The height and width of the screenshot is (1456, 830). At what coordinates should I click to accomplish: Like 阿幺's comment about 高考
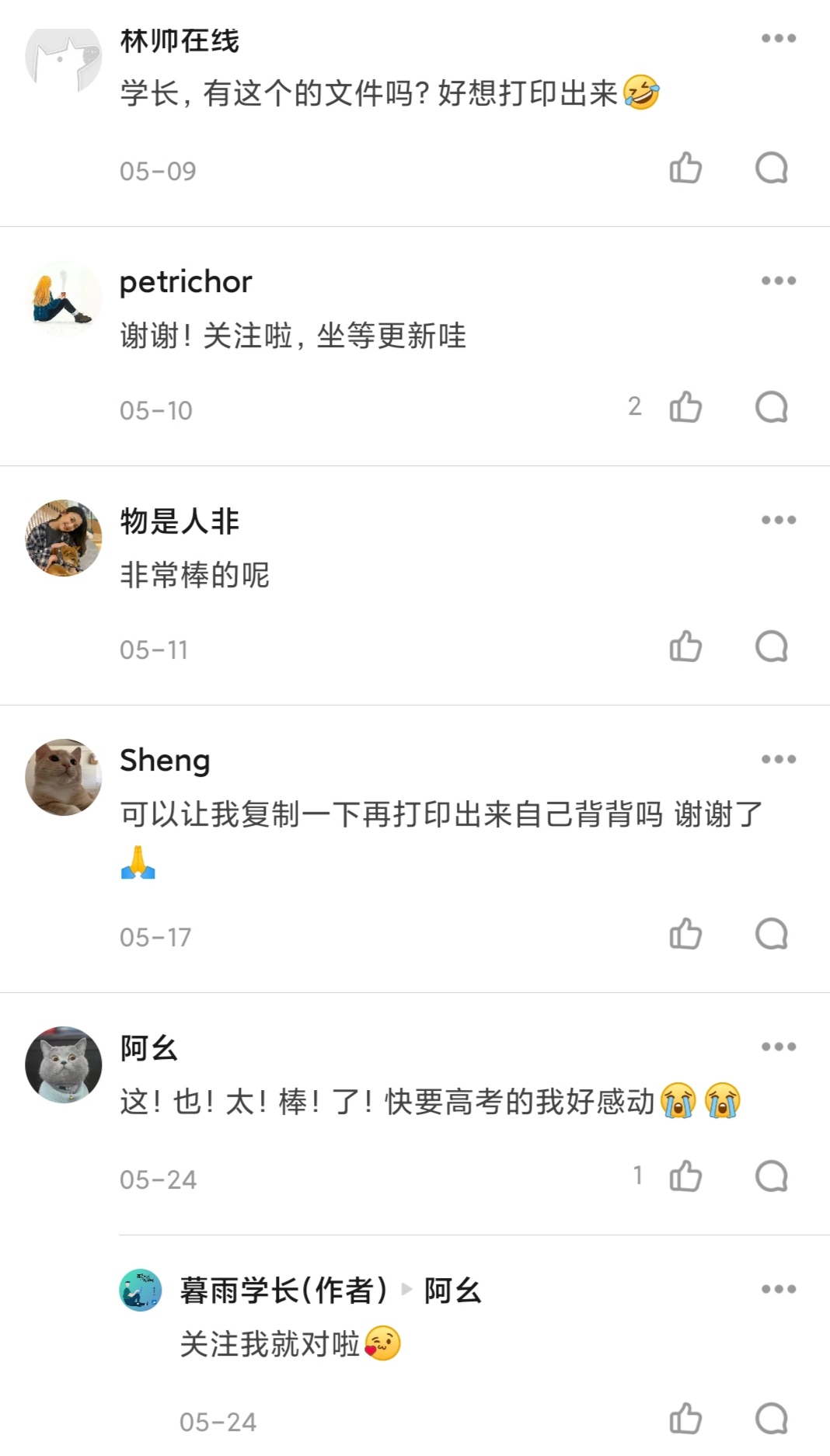685,1176
